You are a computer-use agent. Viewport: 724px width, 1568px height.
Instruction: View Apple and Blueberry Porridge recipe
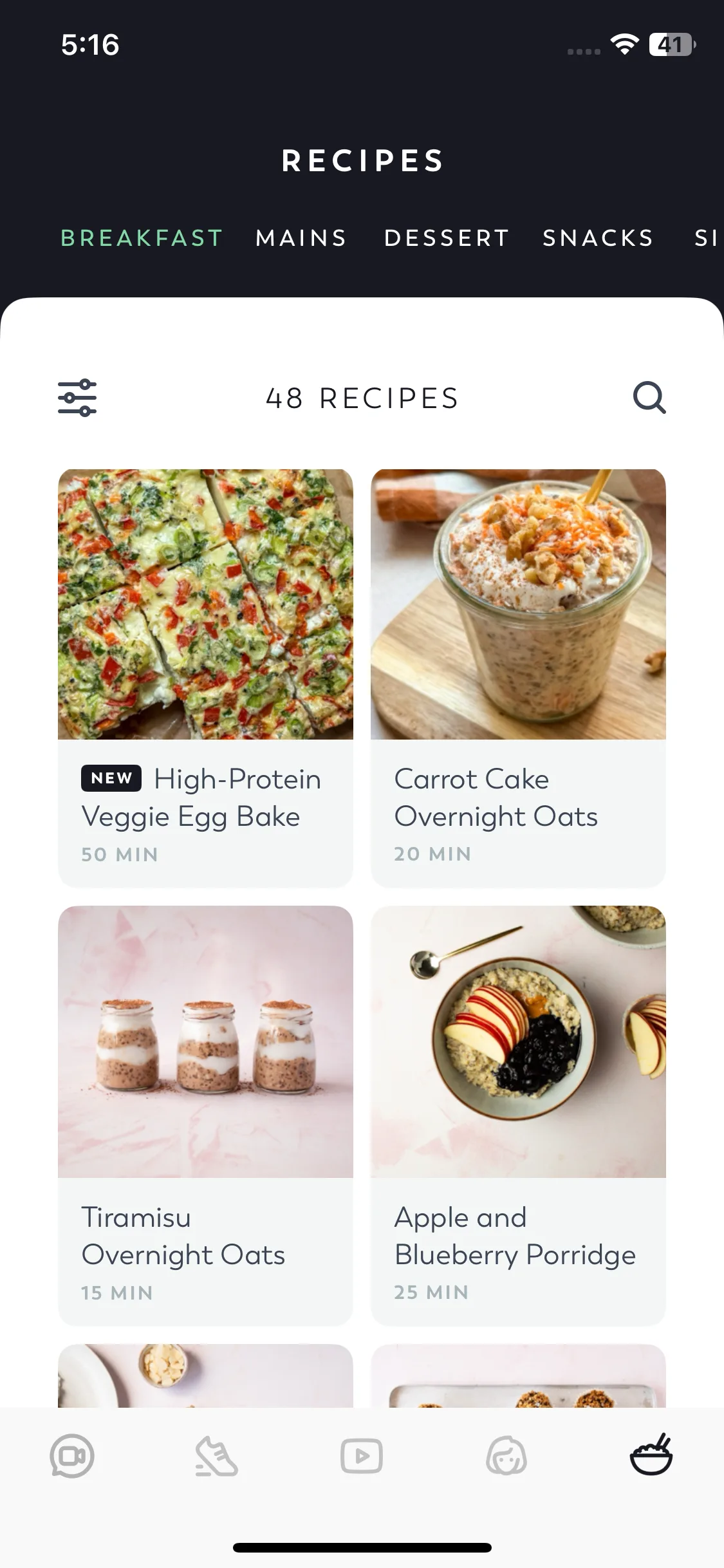click(x=518, y=1114)
